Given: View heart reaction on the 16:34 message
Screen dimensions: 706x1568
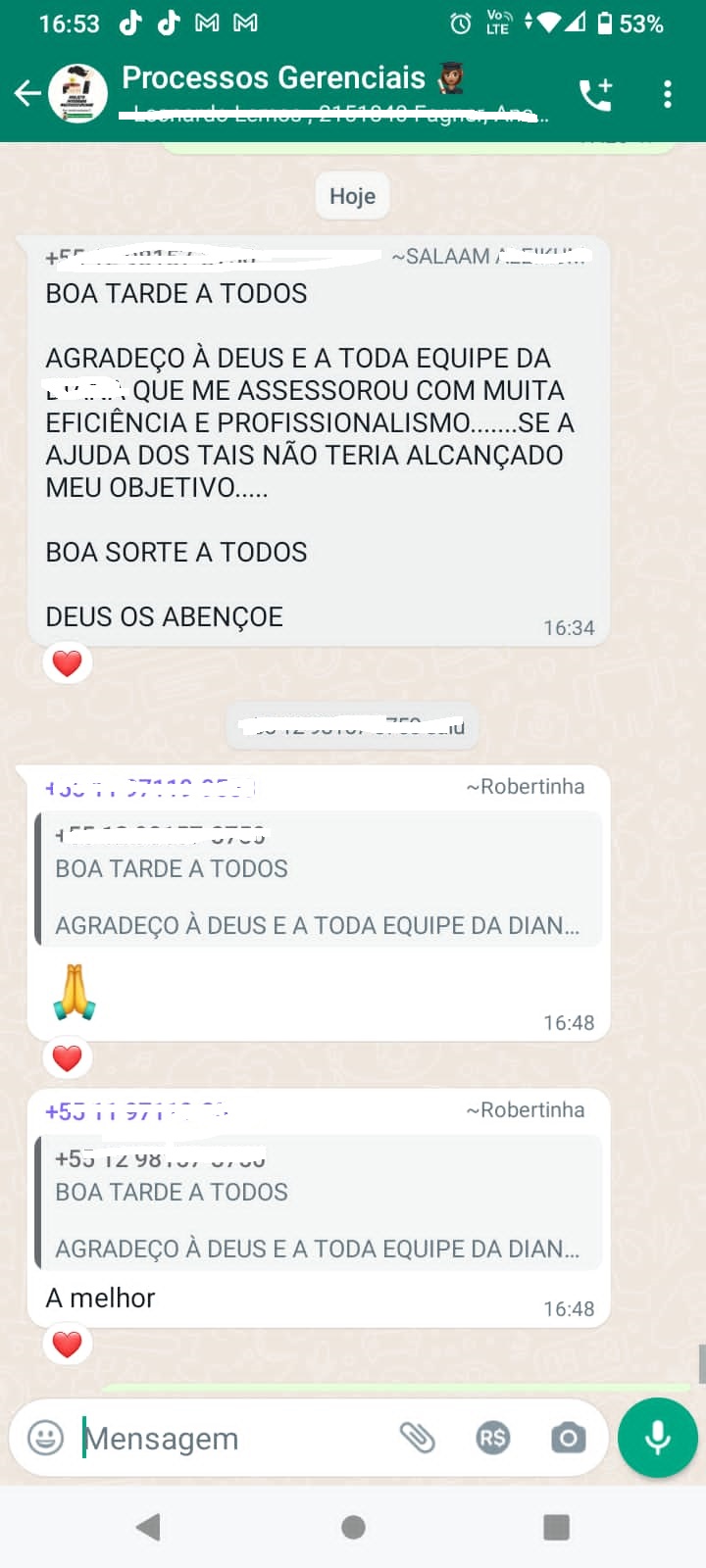Looking at the screenshot, I should [67, 663].
